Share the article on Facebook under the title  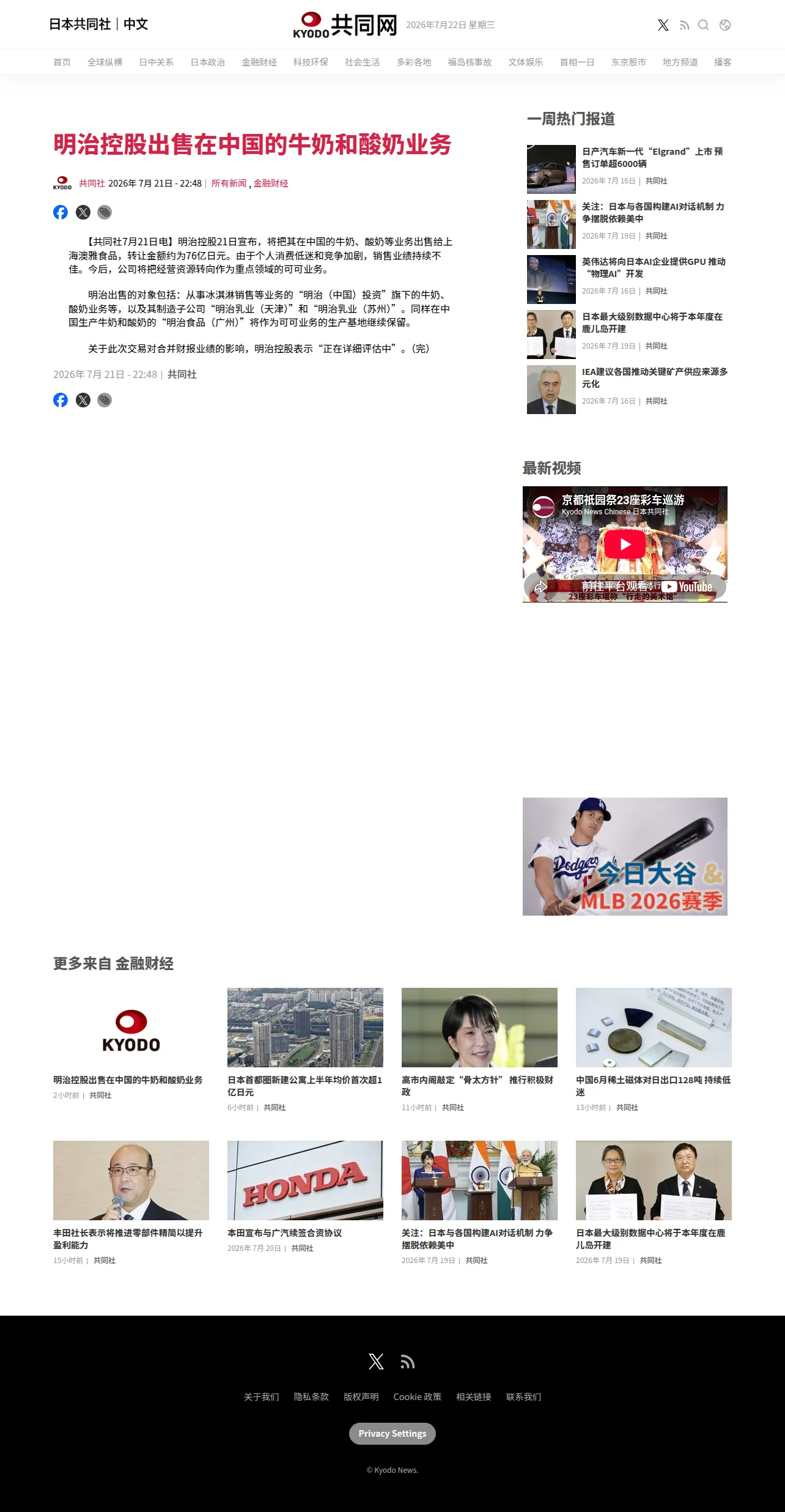[61, 212]
